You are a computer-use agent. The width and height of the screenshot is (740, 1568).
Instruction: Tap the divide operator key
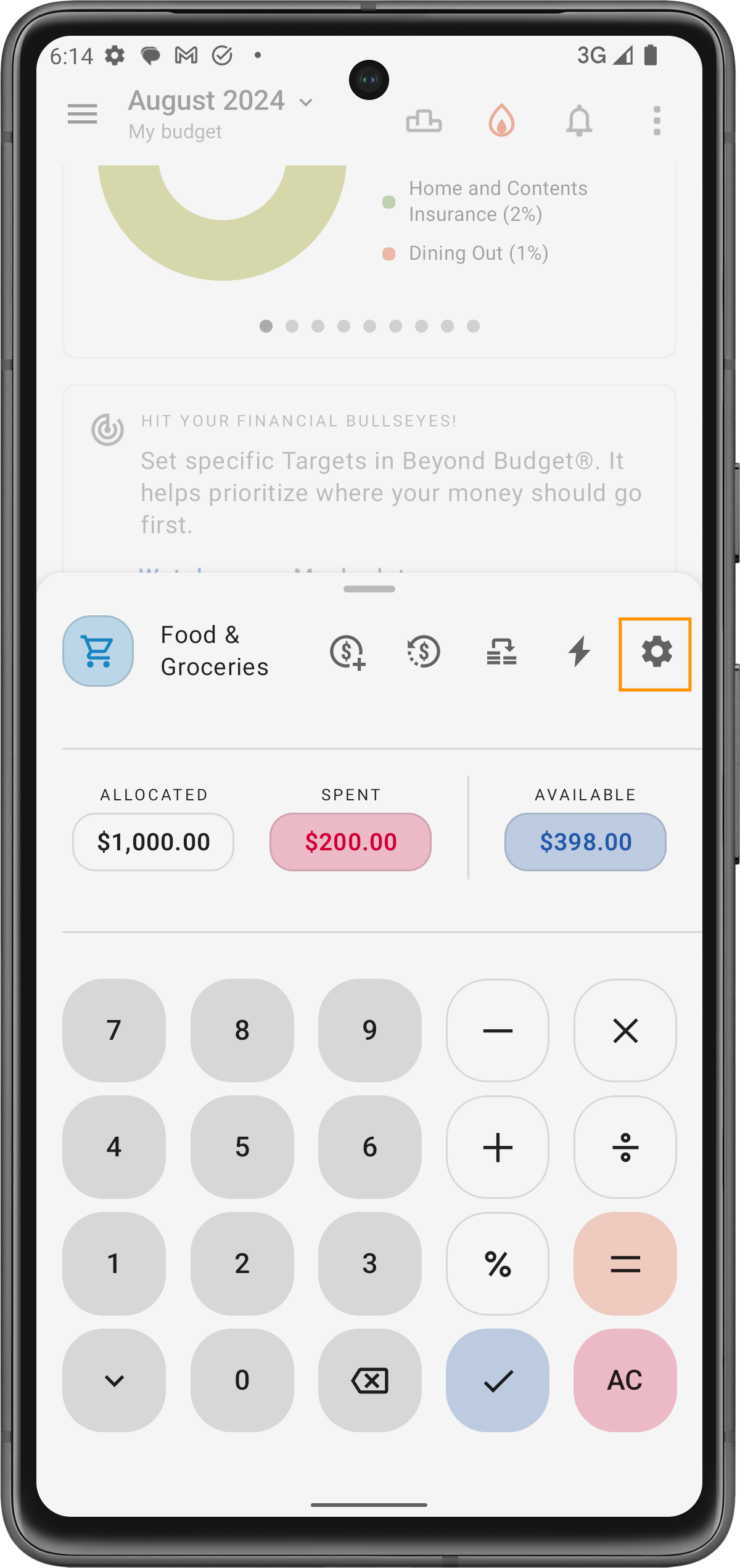pos(625,1147)
